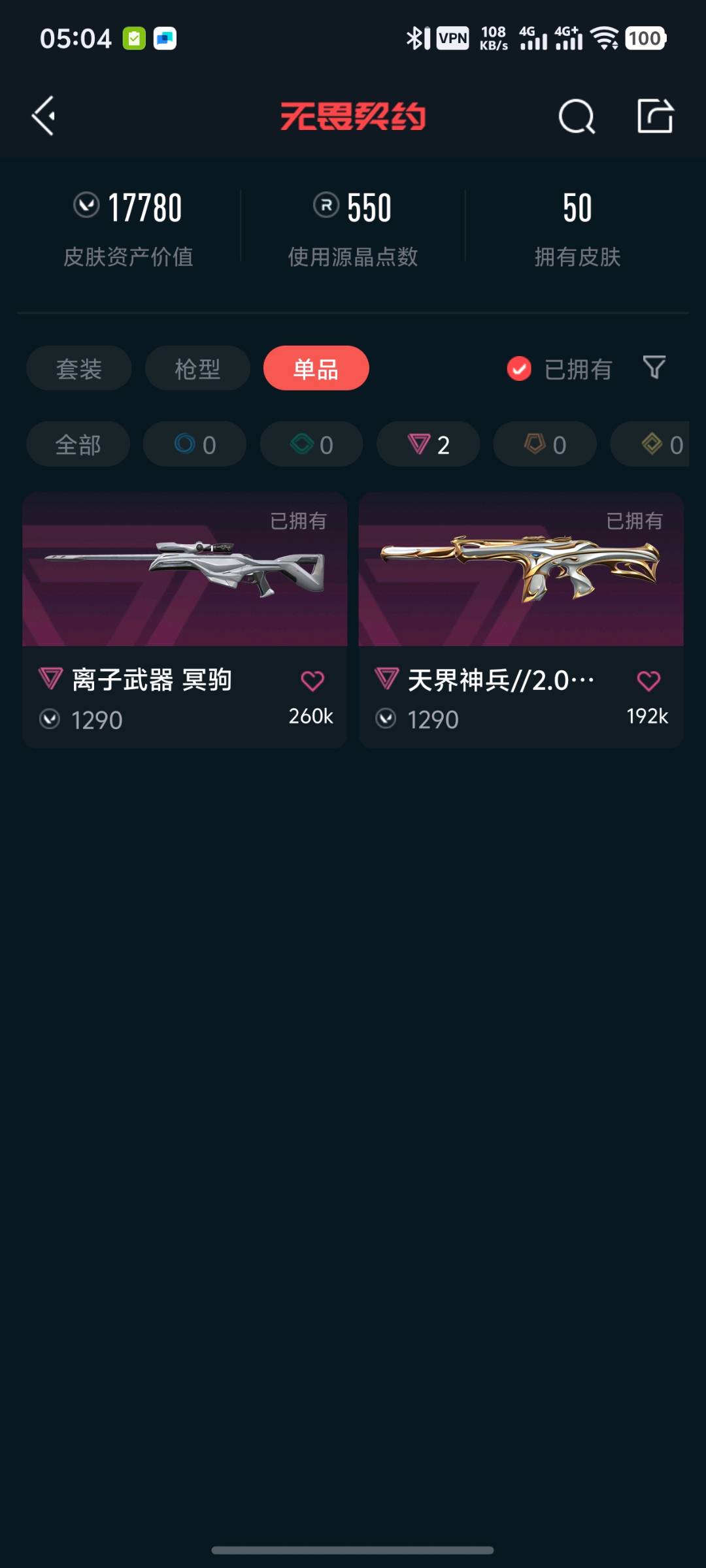The height and width of the screenshot is (1568, 706).
Task: Filter by the pink triangle rarity chip
Action: (x=428, y=444)
